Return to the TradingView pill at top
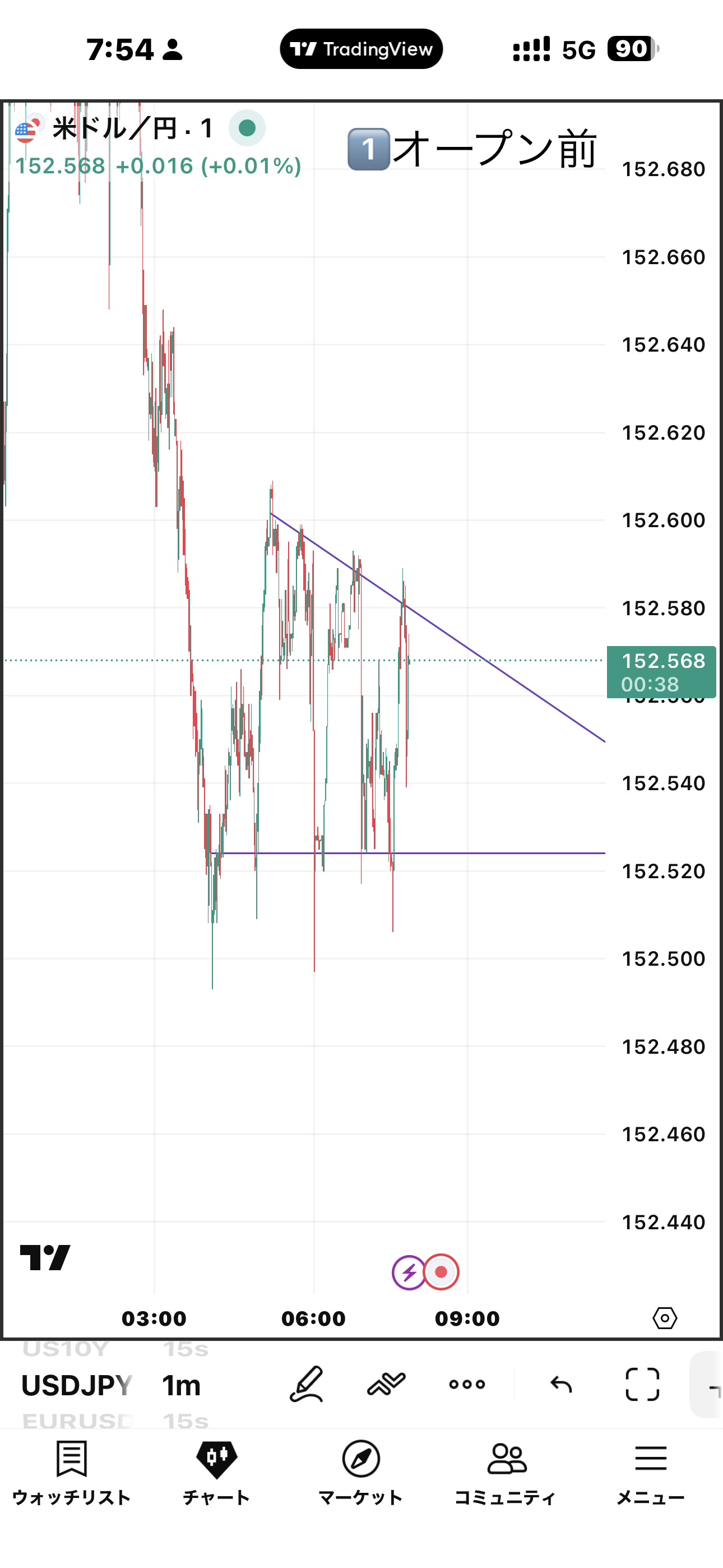This screenshot has height=1568, width=723. tap(361, 49)
